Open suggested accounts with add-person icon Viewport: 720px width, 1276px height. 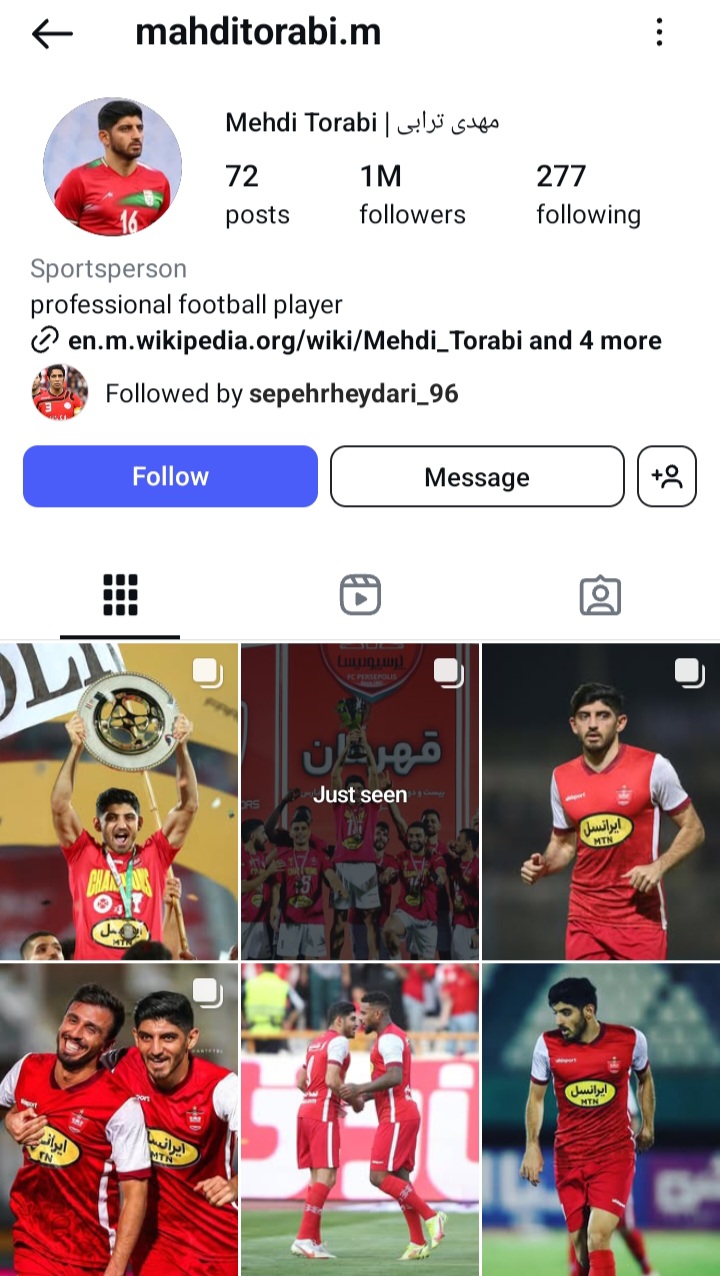tap(667, 476)
